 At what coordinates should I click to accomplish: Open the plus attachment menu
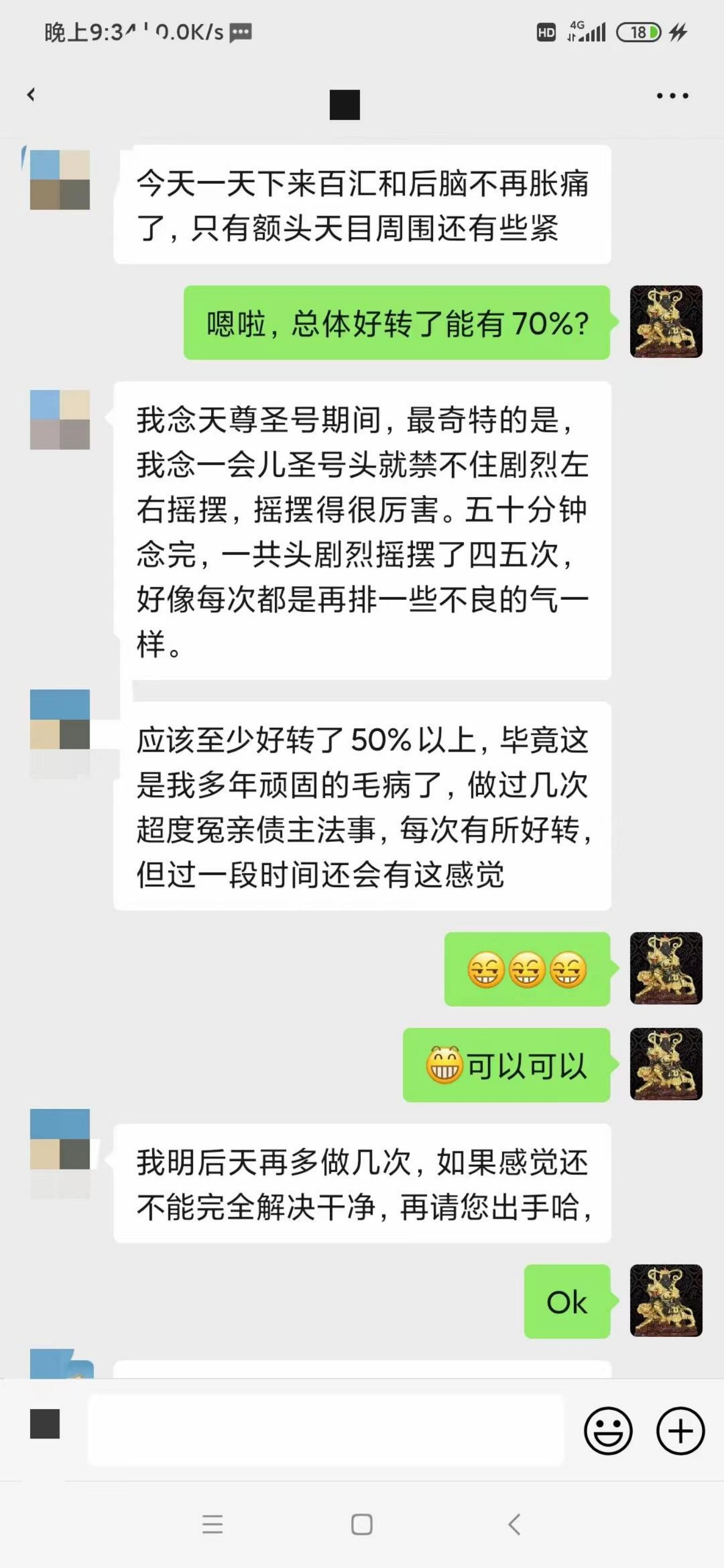point(680,1430)
